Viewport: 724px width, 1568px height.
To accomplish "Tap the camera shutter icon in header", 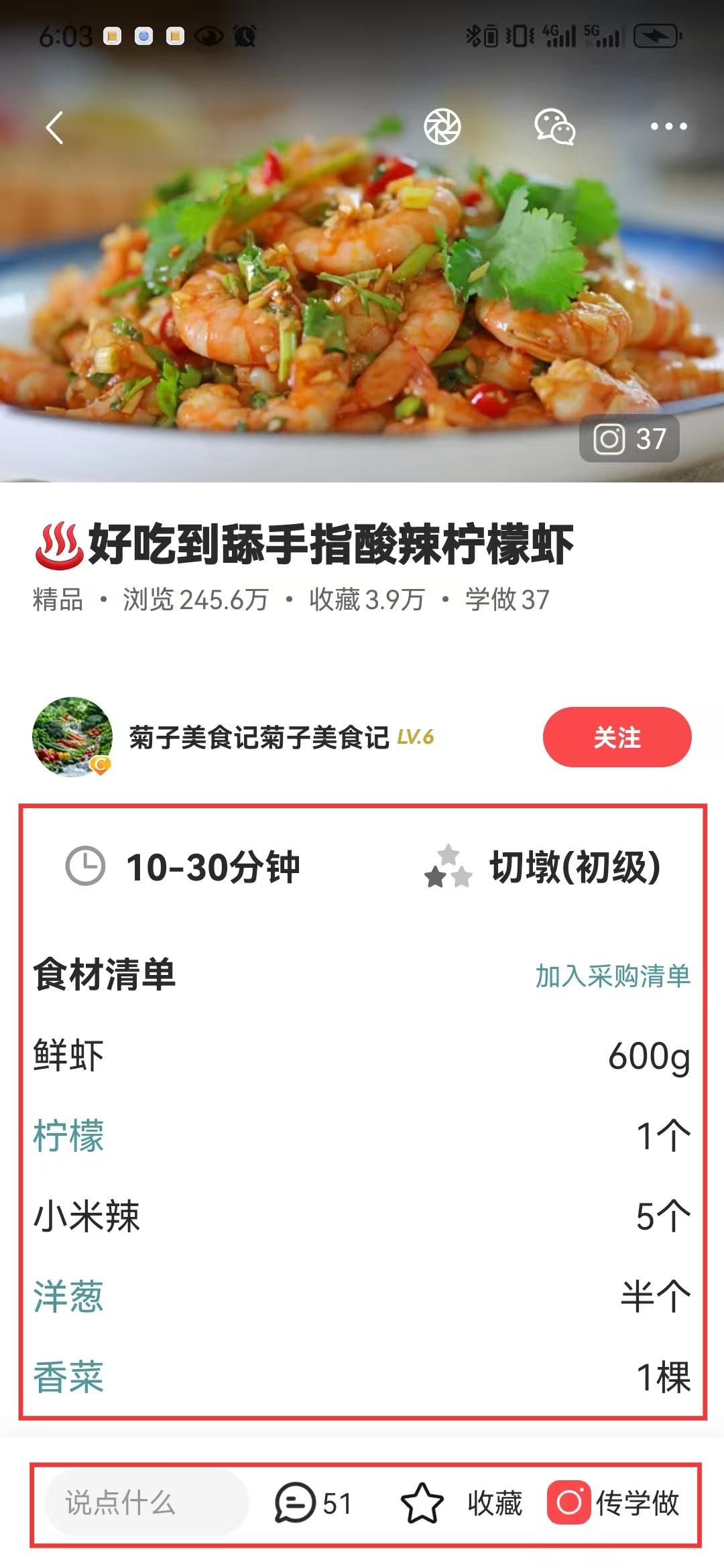I will tap(442, 127).
